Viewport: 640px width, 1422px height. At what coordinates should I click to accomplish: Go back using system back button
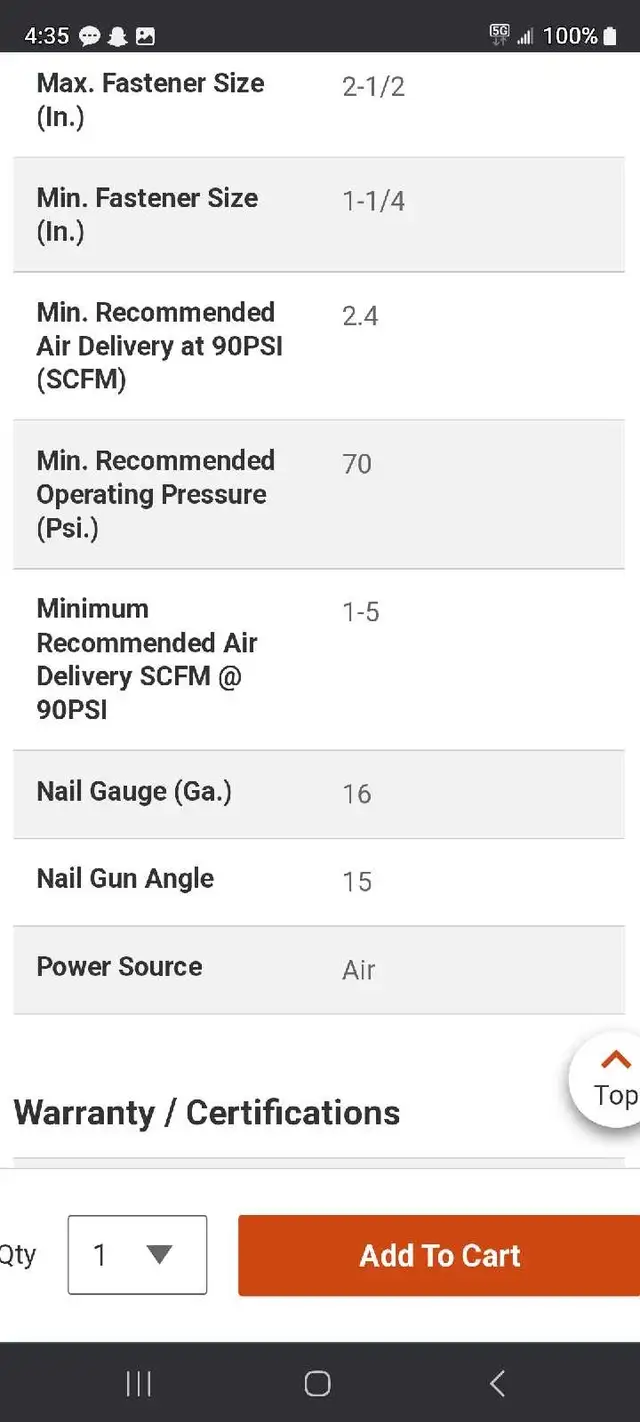[x=497, y=1383]
